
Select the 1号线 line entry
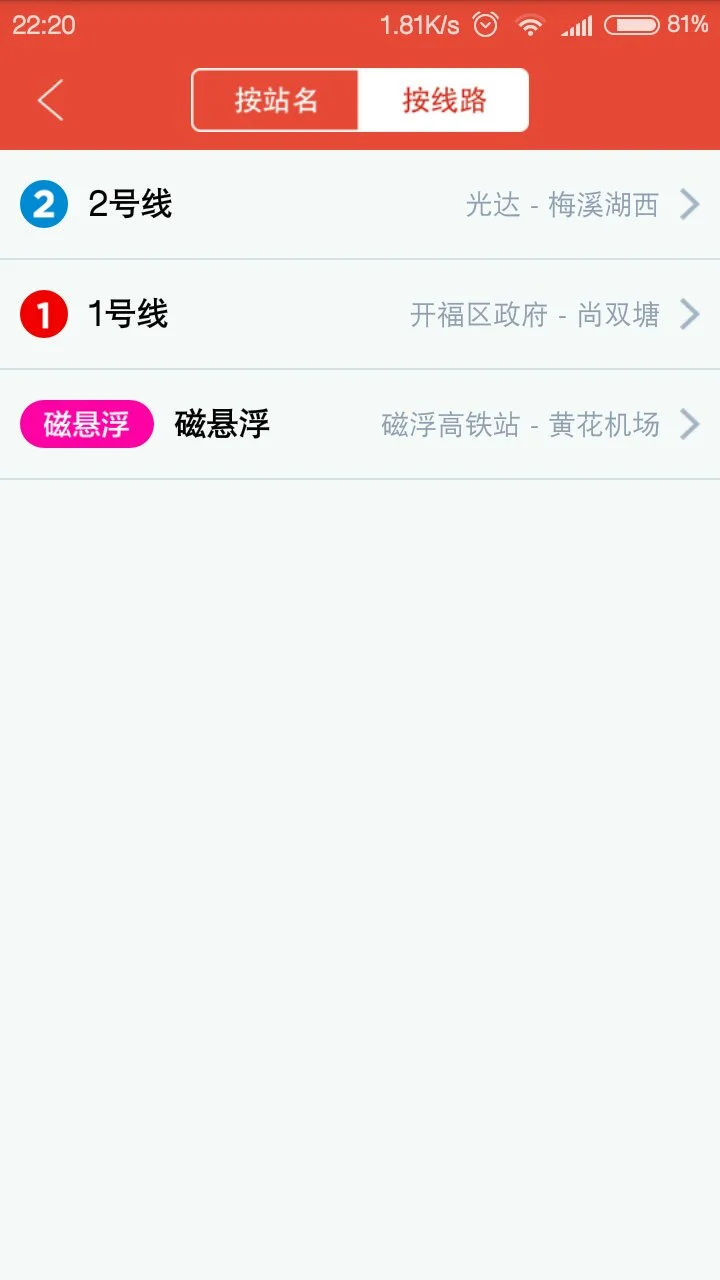[130, 313]
